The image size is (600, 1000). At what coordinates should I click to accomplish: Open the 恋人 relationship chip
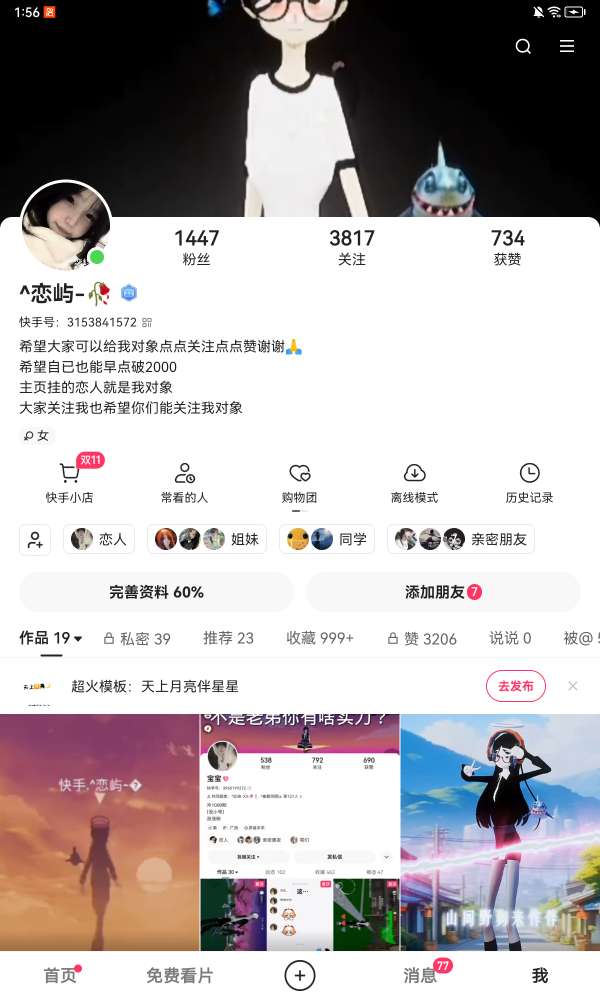click(x=99, y=539)
